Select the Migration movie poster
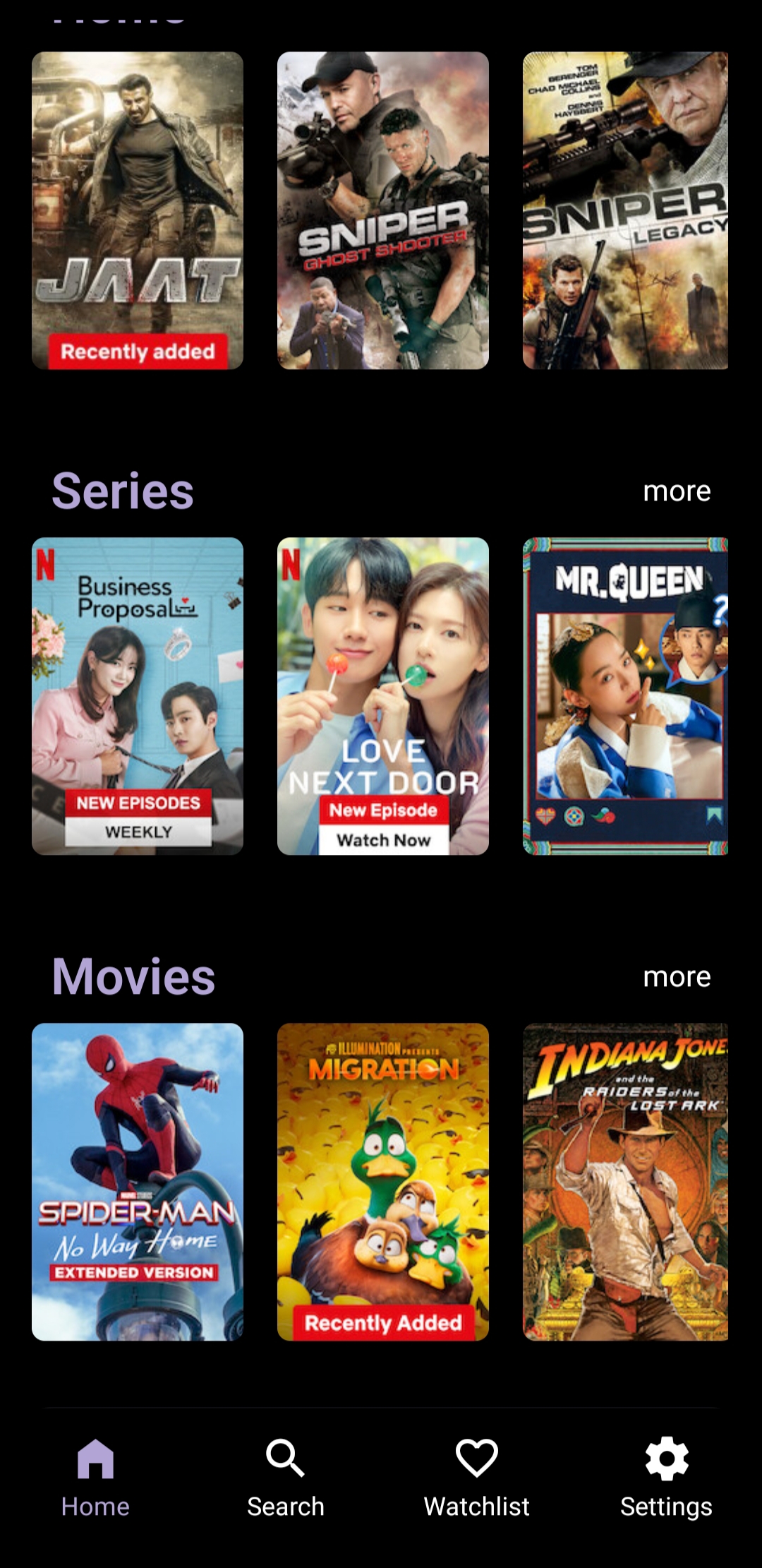 tap(382, 1182)
